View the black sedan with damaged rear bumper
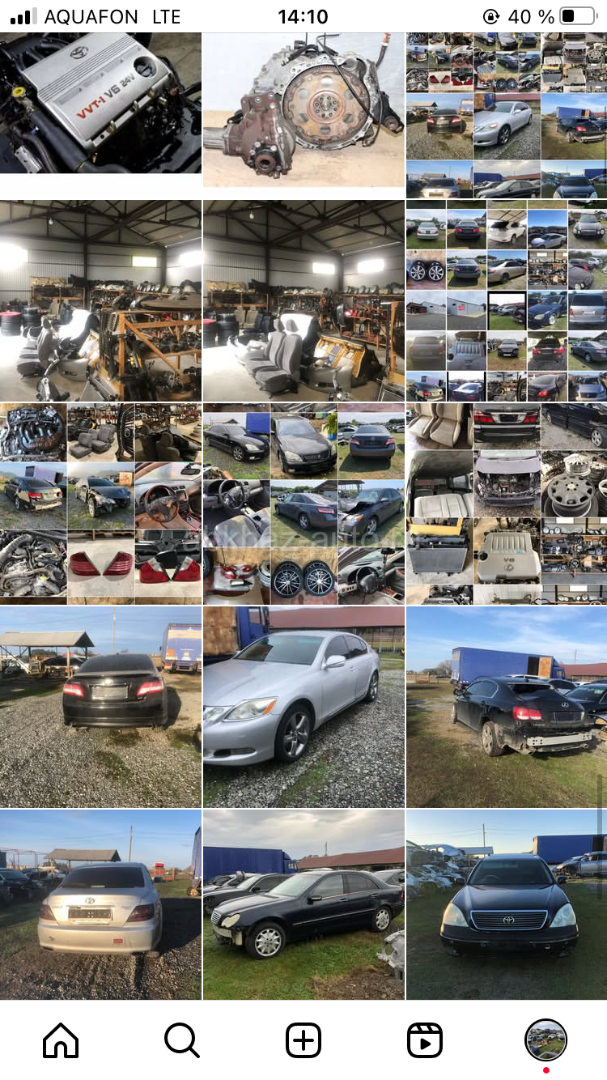Viewport: 607px width, 1080px height. tap(506, 706)
